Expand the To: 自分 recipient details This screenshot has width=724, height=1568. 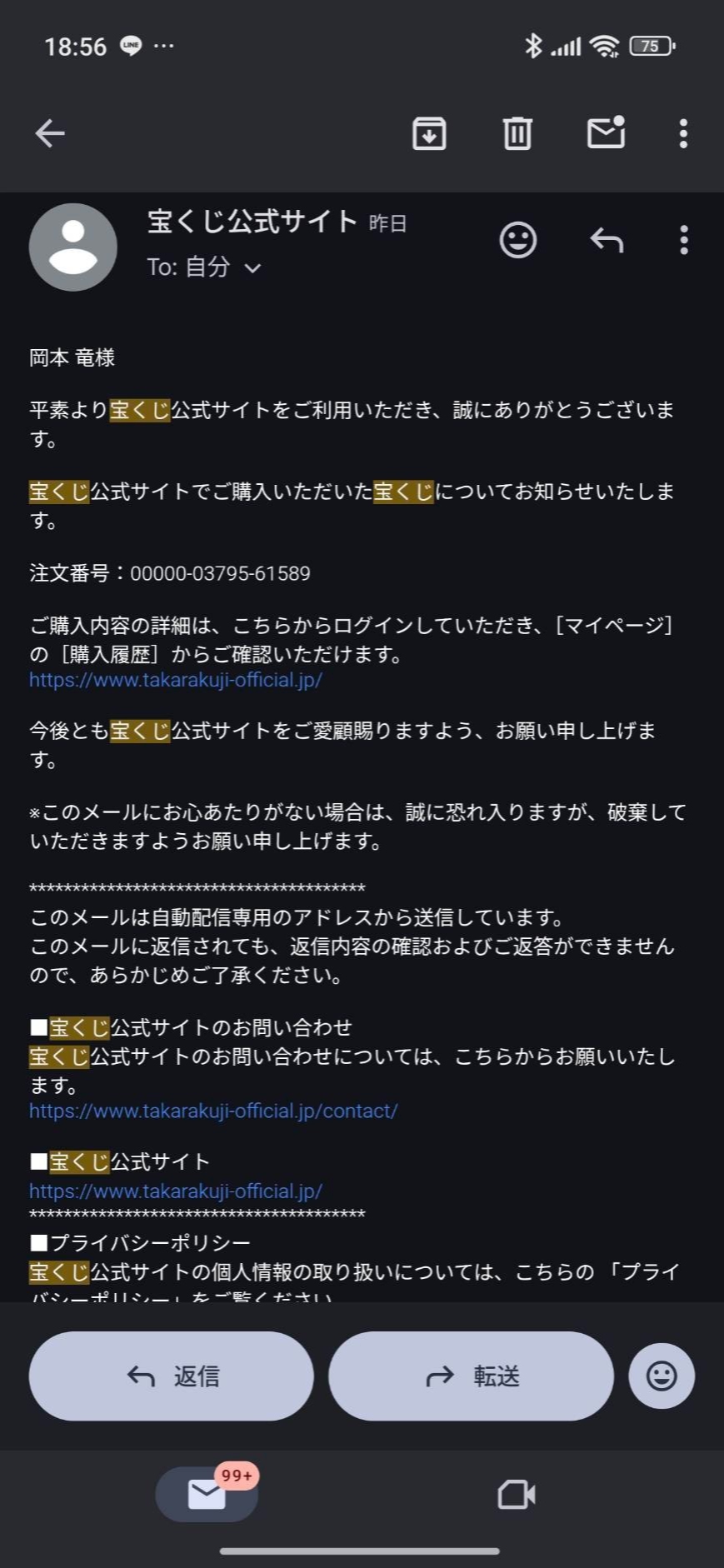252,268
